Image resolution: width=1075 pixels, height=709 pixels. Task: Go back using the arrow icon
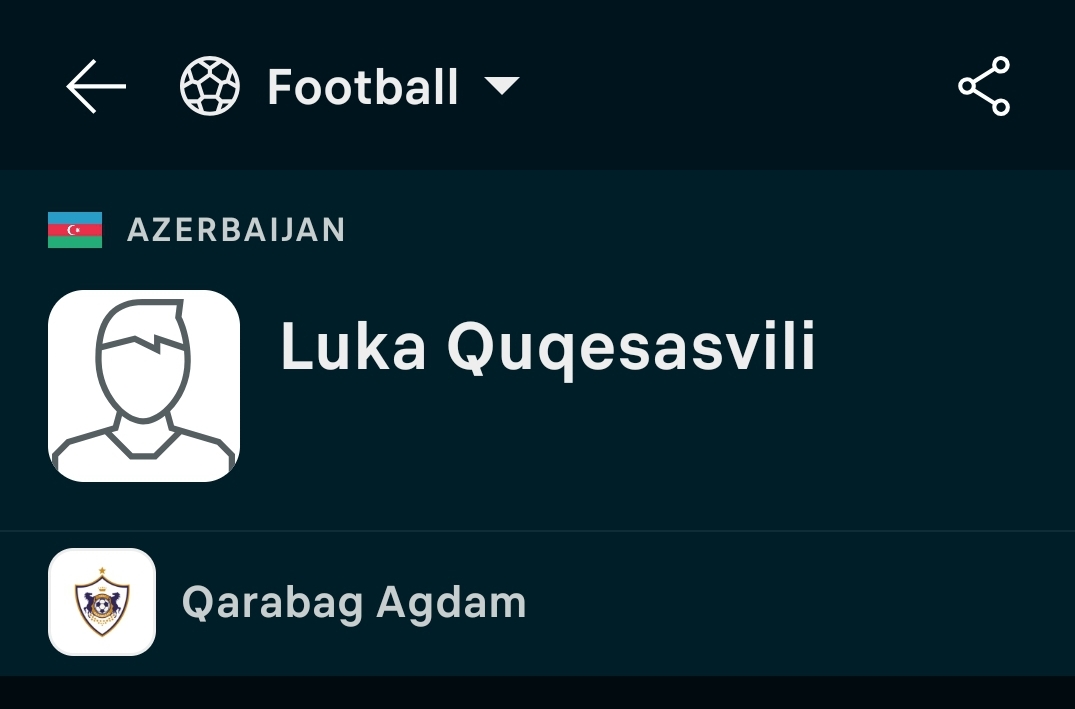(96, 87)
